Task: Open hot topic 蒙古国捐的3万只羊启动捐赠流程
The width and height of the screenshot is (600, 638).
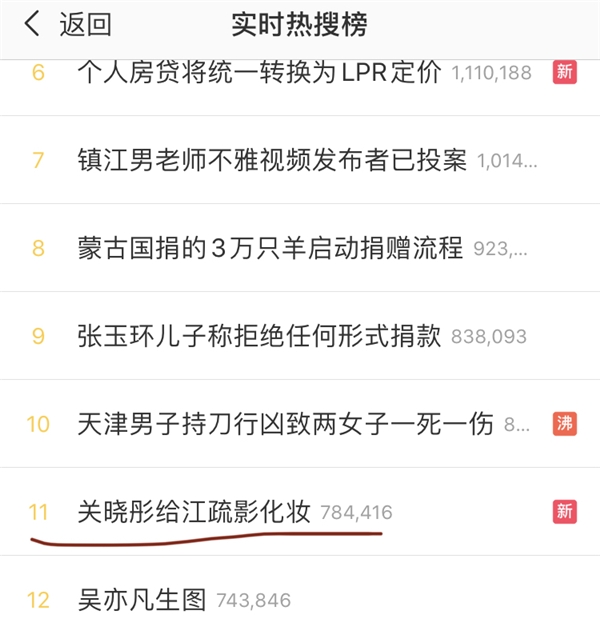Action: click(270, 247)
